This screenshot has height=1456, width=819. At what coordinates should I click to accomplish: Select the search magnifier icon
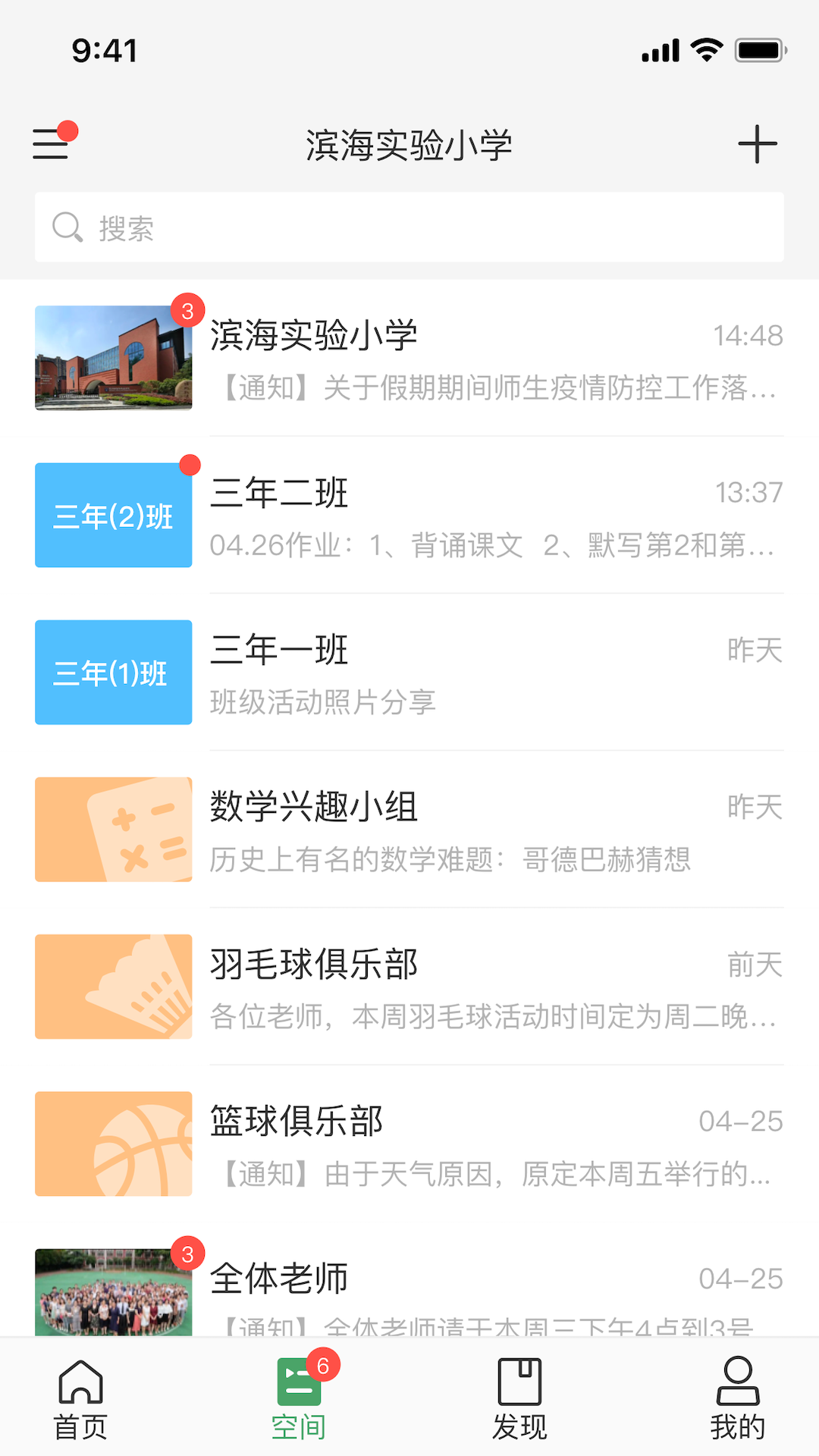tap(68, 227)
